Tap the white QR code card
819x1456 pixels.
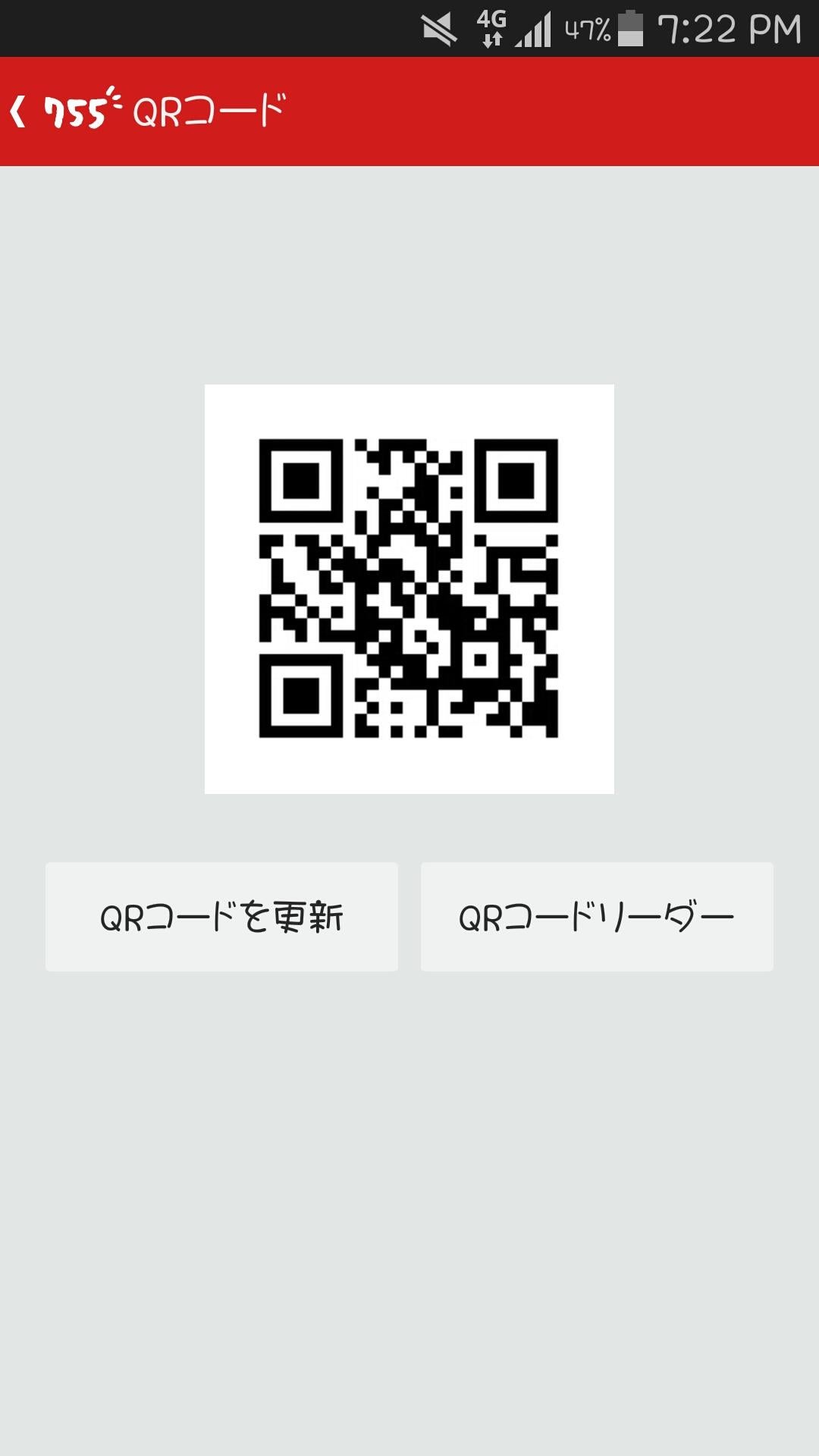click(x=409, y=588)
